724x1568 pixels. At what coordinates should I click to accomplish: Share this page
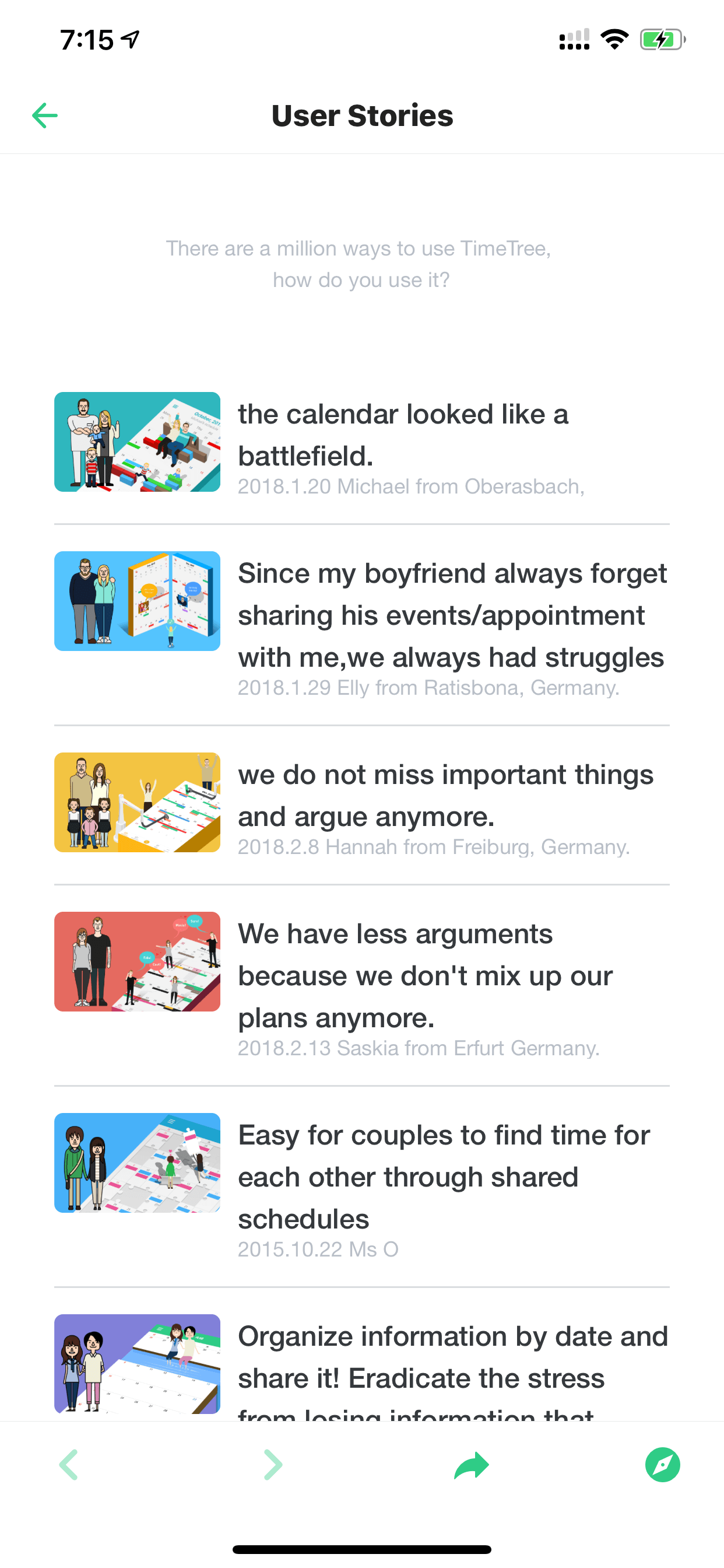click(x=472, y=1465)
